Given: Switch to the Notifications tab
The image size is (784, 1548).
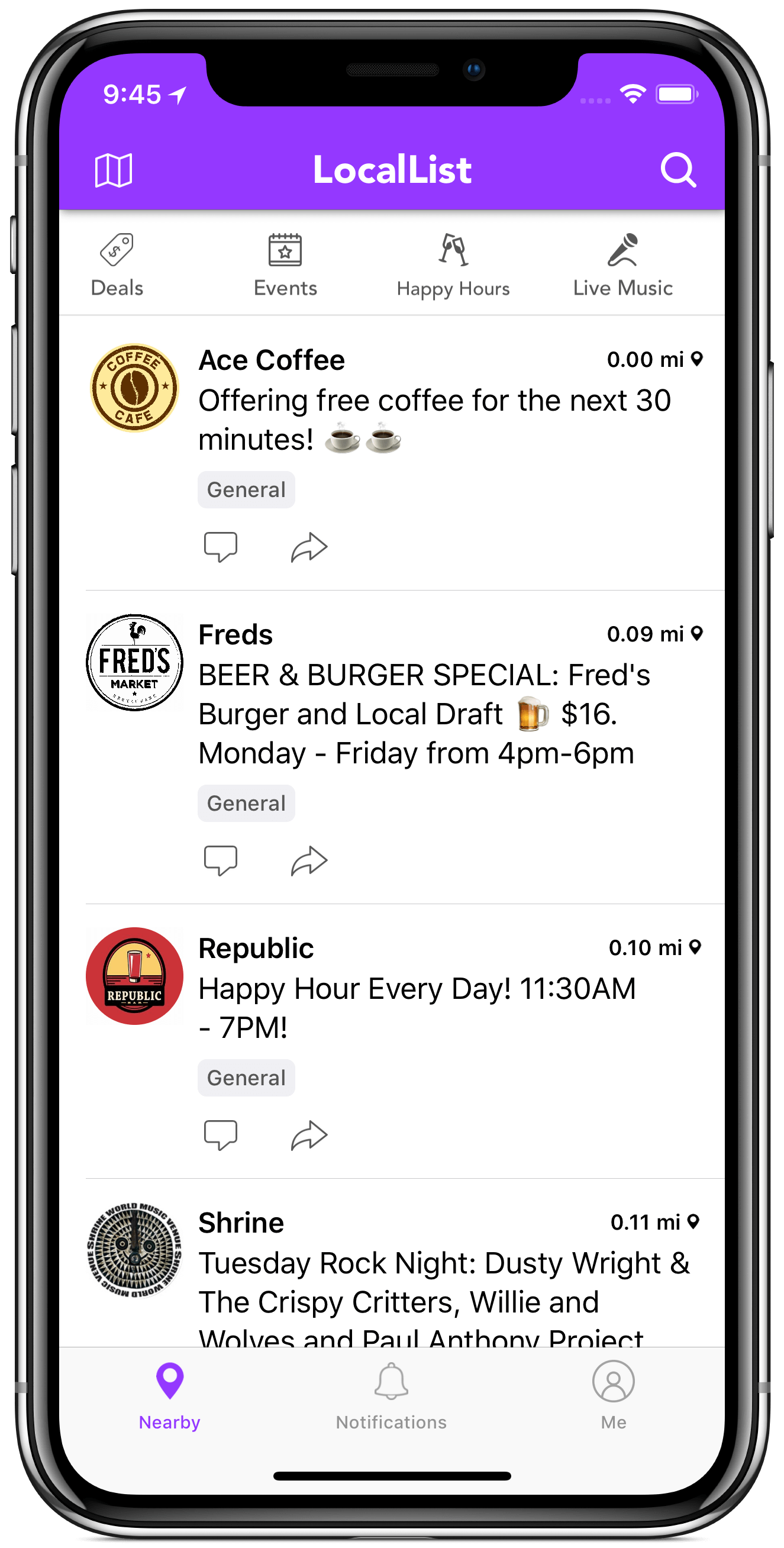Looking at the screenshot, I should pos(391,1397).
